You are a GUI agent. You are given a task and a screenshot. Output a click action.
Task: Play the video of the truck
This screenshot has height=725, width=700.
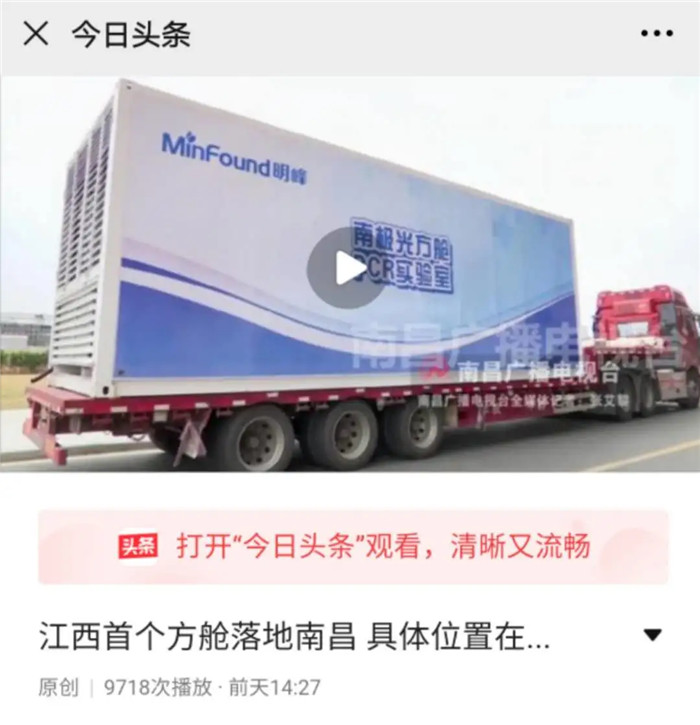(348, 268)
